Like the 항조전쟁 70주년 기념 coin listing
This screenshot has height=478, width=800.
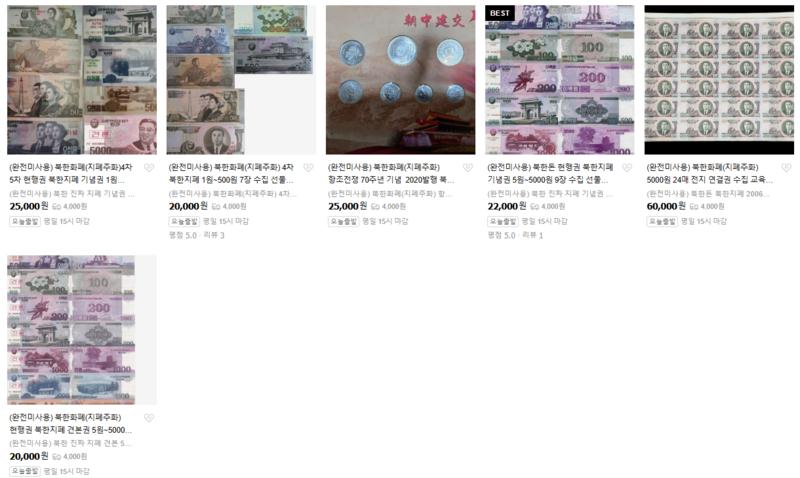click(x=467, y=168)
